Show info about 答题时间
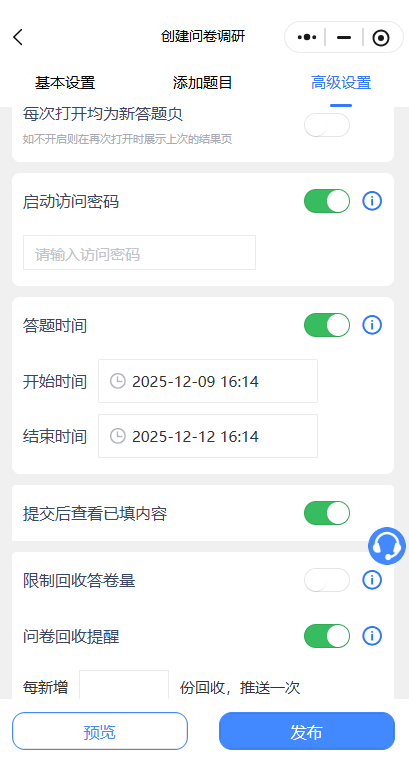The height and width of the screenshot is (775, 409). [x=372, y=325]
